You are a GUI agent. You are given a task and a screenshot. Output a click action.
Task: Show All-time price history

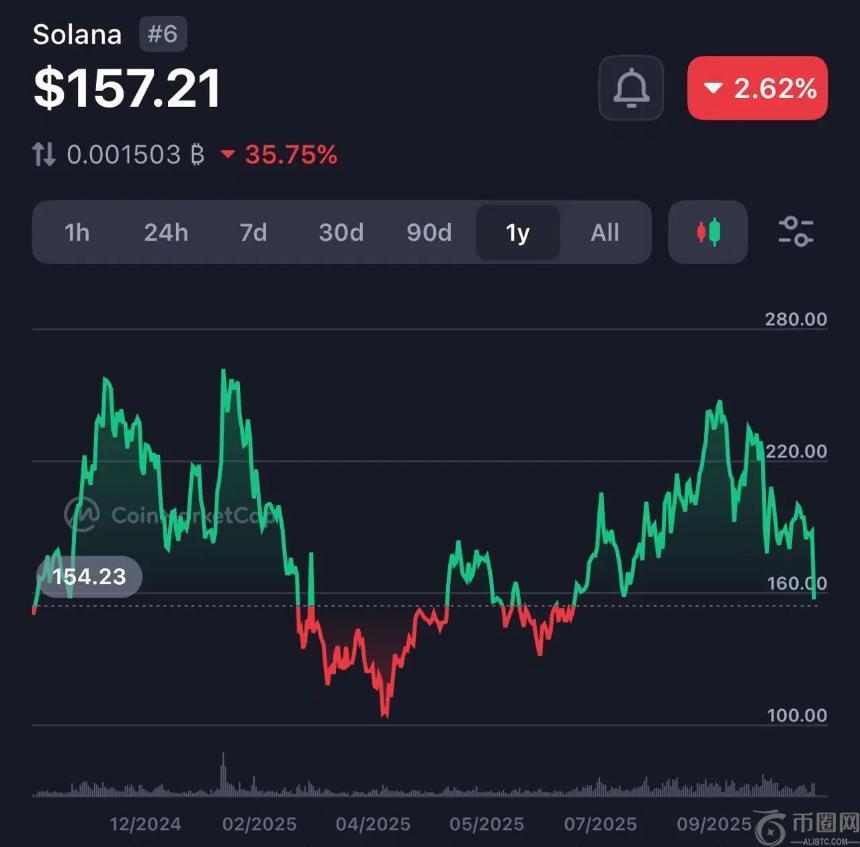(x=605, y=233)
